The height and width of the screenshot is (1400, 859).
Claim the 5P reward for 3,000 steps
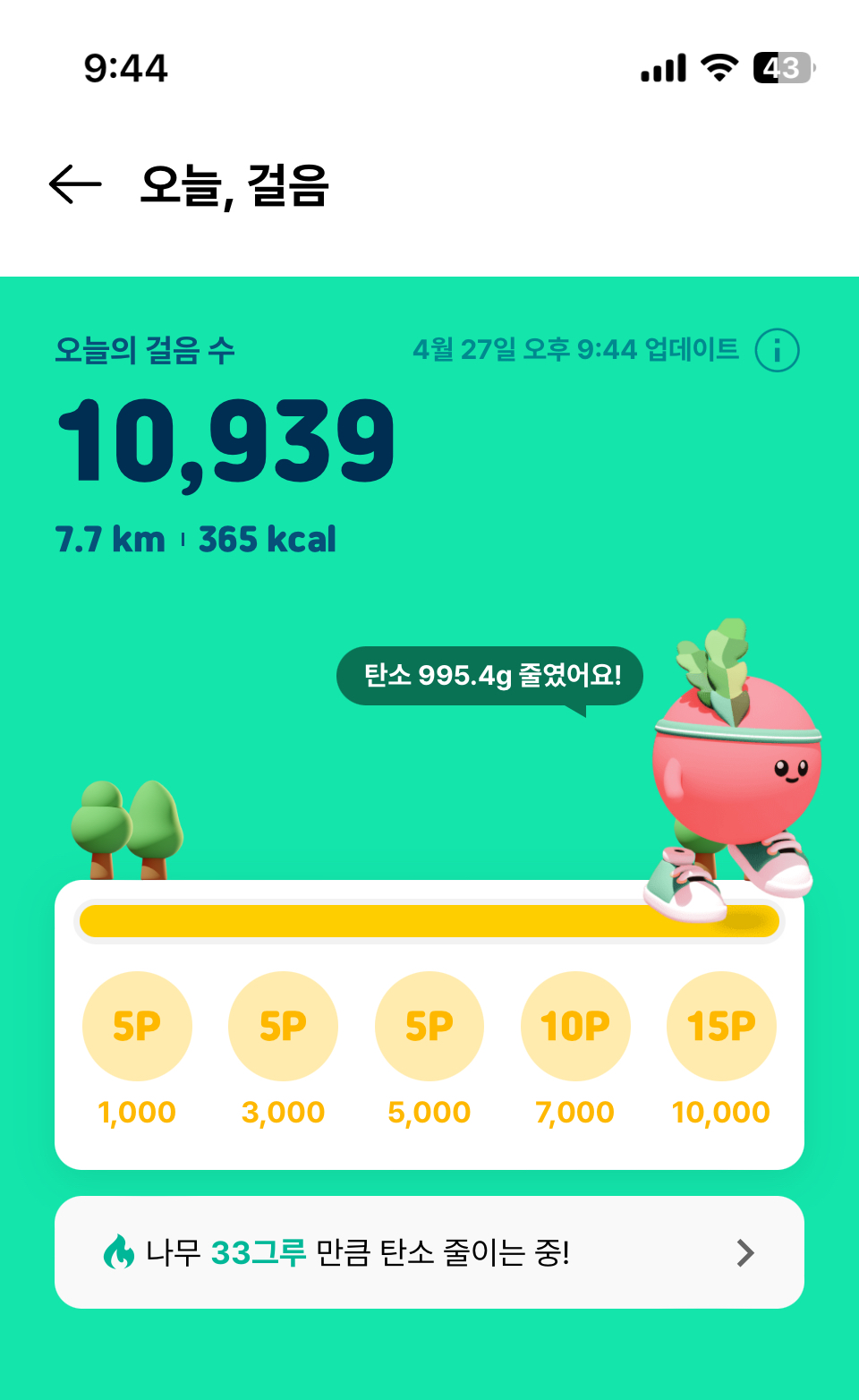point(283,1026)
